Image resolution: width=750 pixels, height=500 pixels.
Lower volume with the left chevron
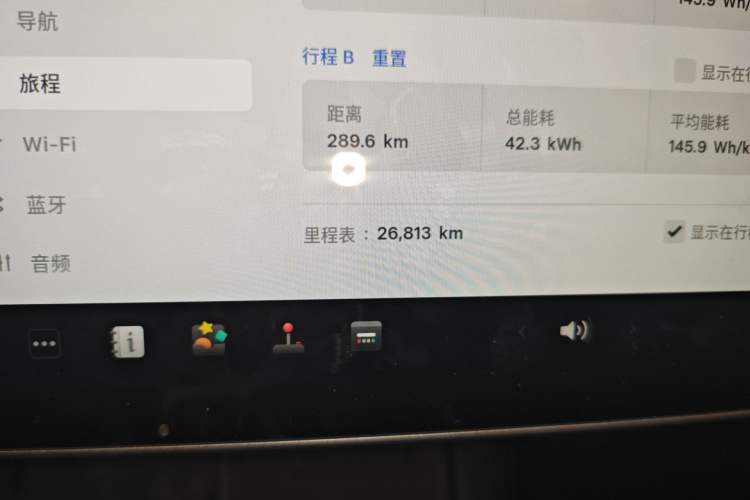522,330
